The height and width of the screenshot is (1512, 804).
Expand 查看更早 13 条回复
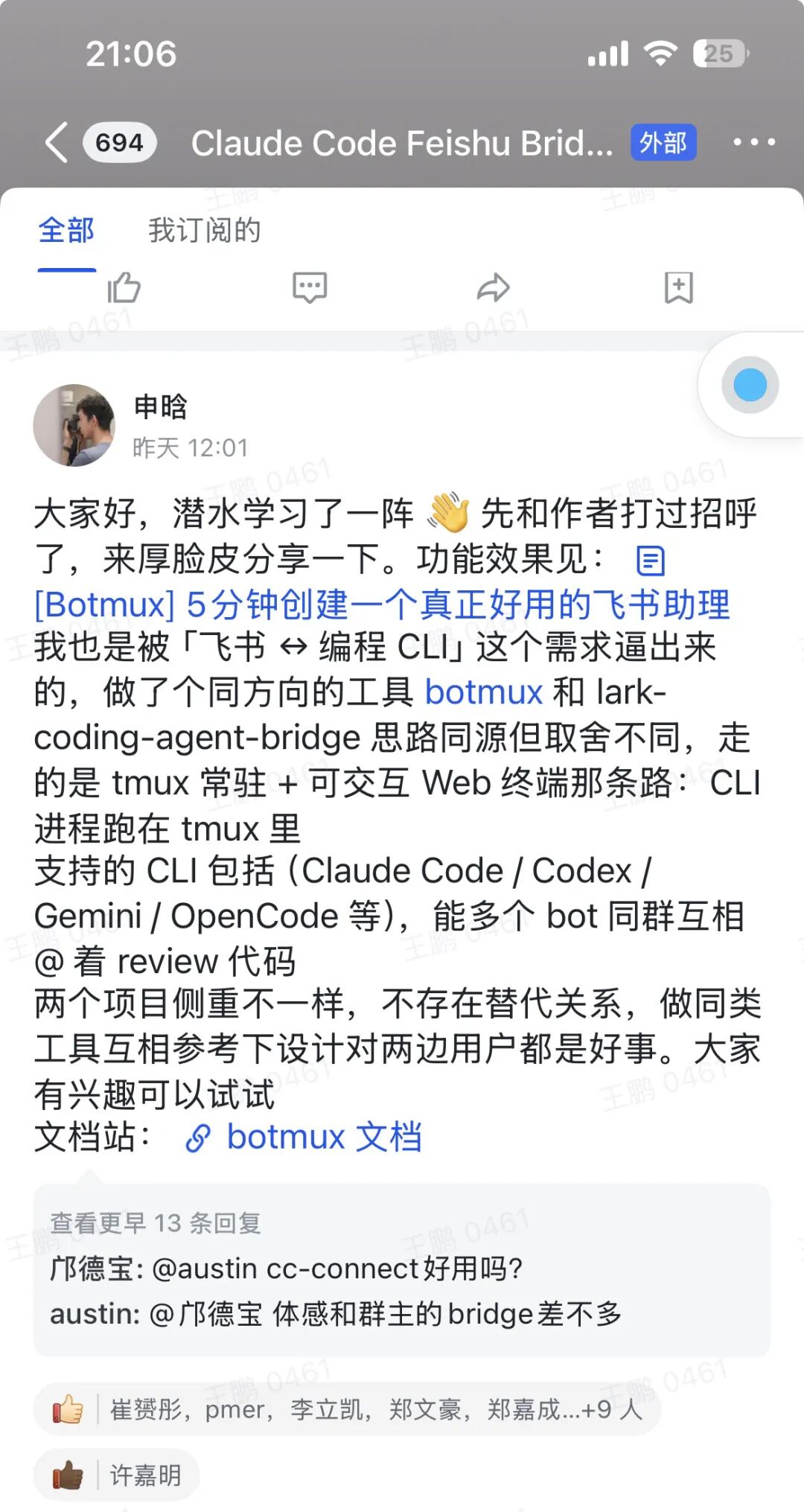click(x=156, y=1222)
